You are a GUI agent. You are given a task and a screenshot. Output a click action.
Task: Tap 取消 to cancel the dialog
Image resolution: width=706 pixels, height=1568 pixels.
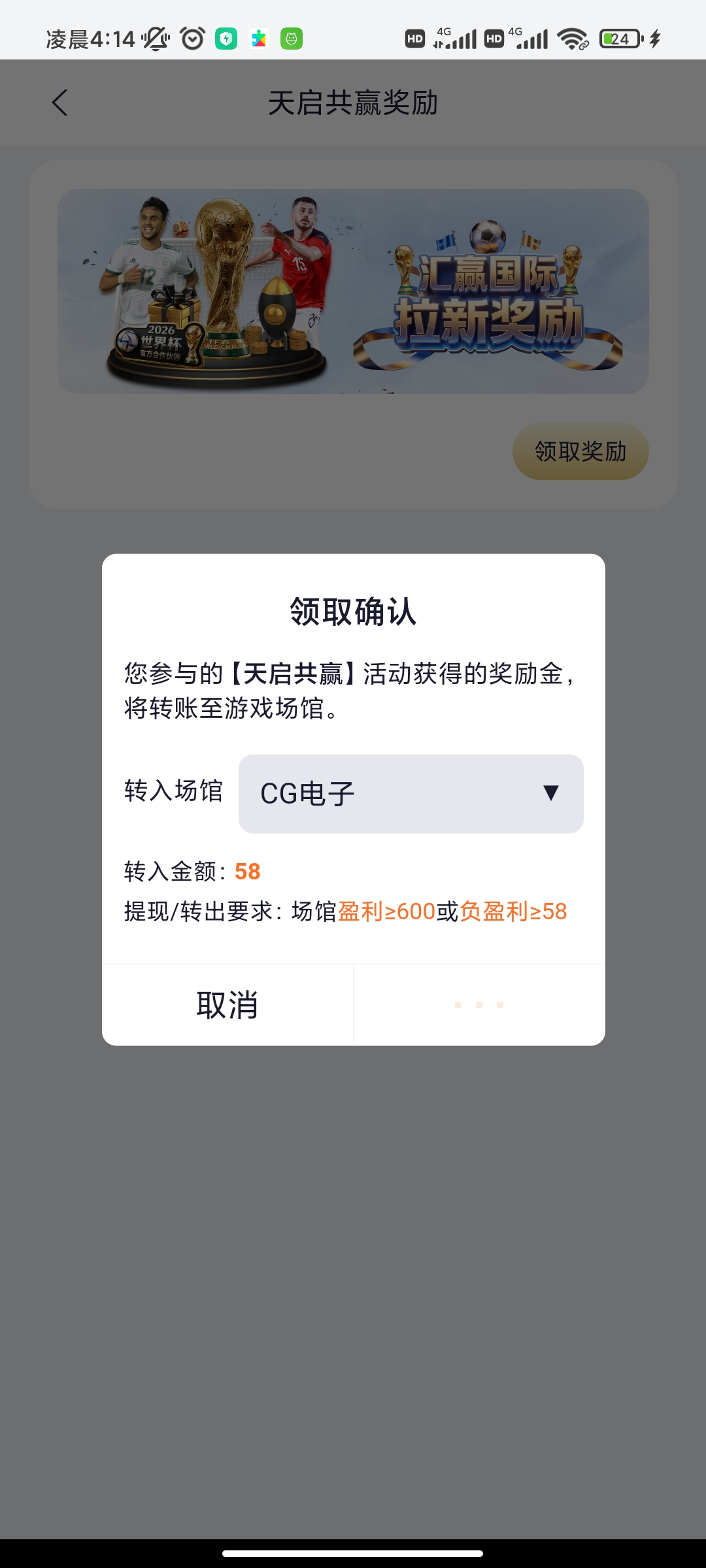click(x=227, y=1005)
